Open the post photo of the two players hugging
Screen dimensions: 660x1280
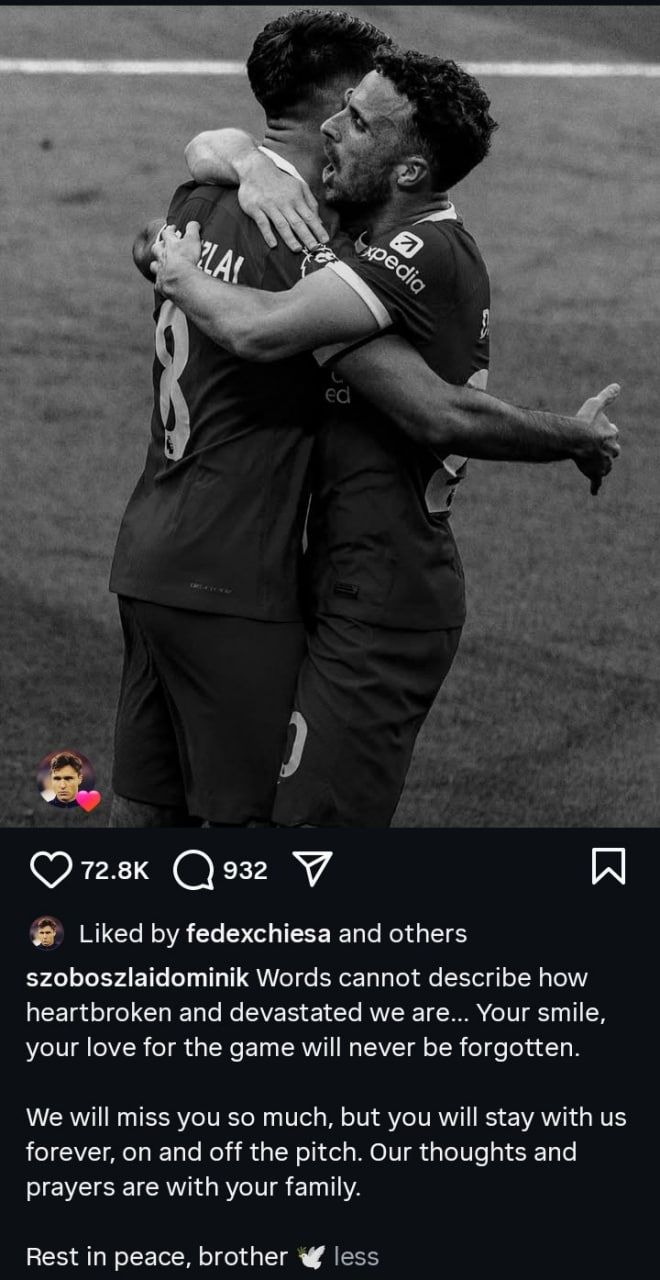point(330,420)
